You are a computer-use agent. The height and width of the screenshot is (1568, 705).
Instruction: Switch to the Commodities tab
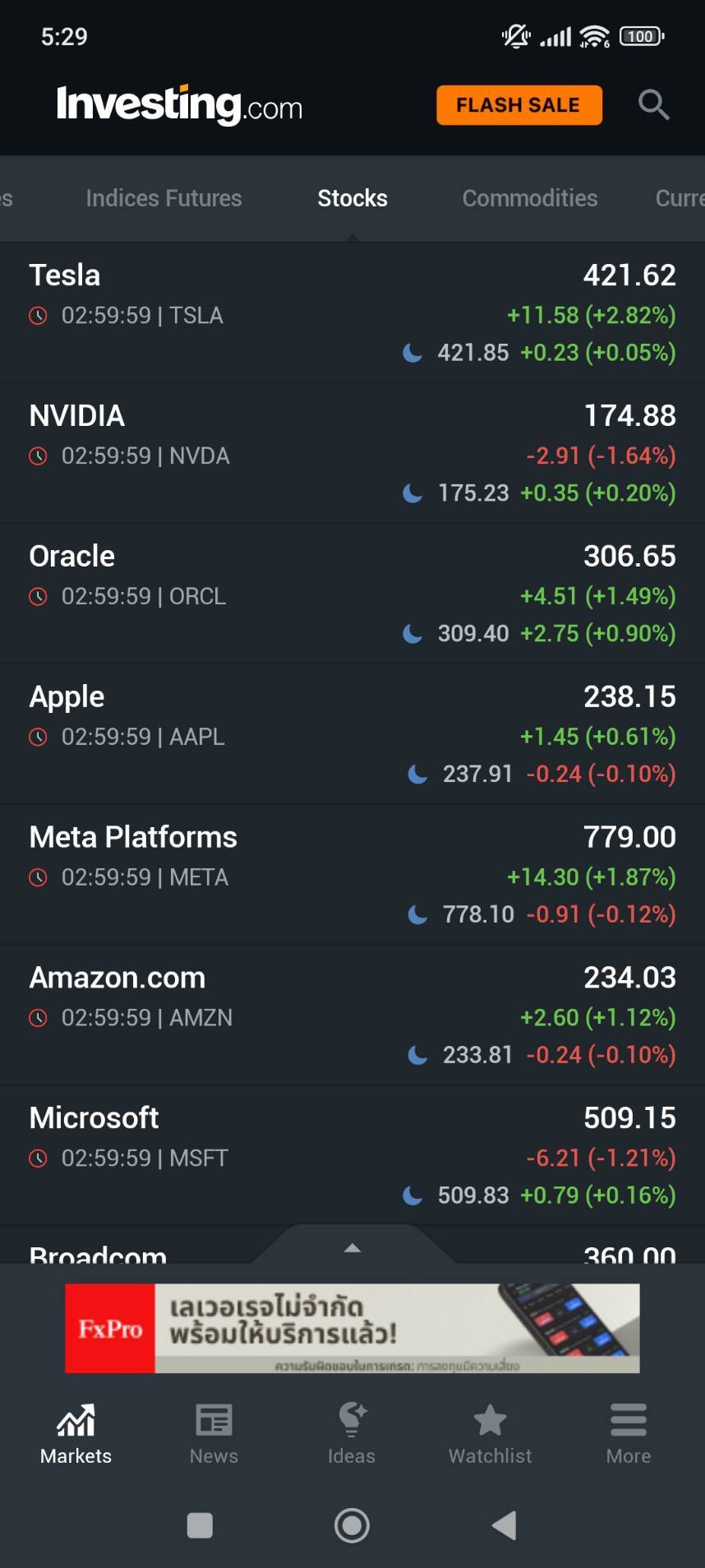530,198
